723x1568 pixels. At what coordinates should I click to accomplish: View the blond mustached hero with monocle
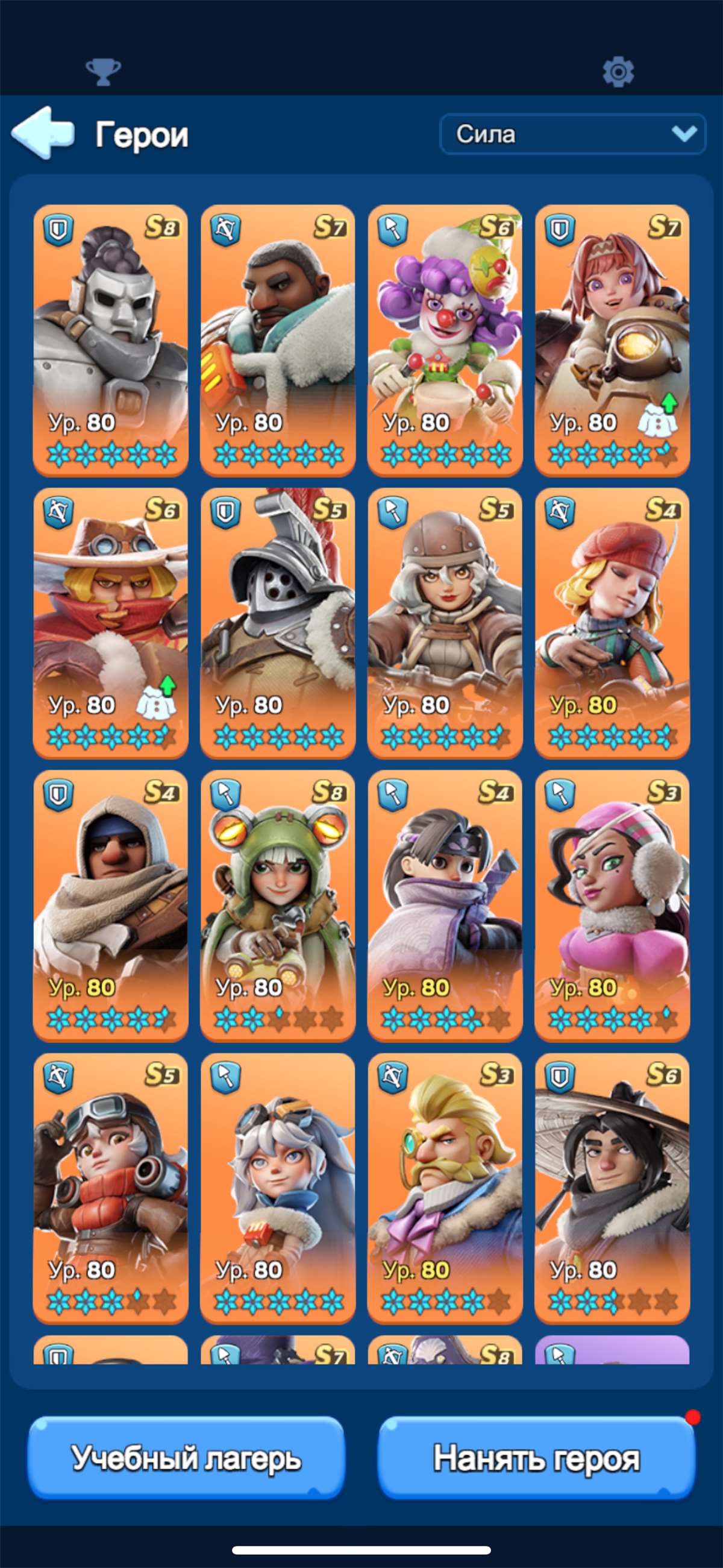click(x=445, y=1188)
